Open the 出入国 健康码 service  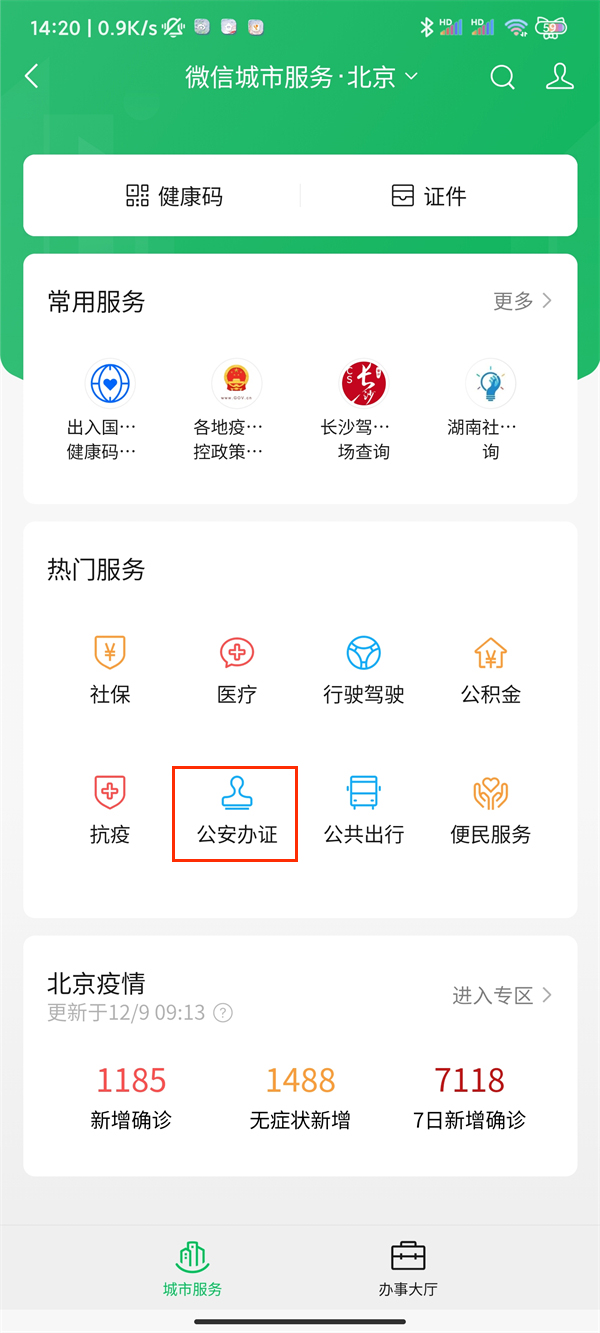point(110,410)
